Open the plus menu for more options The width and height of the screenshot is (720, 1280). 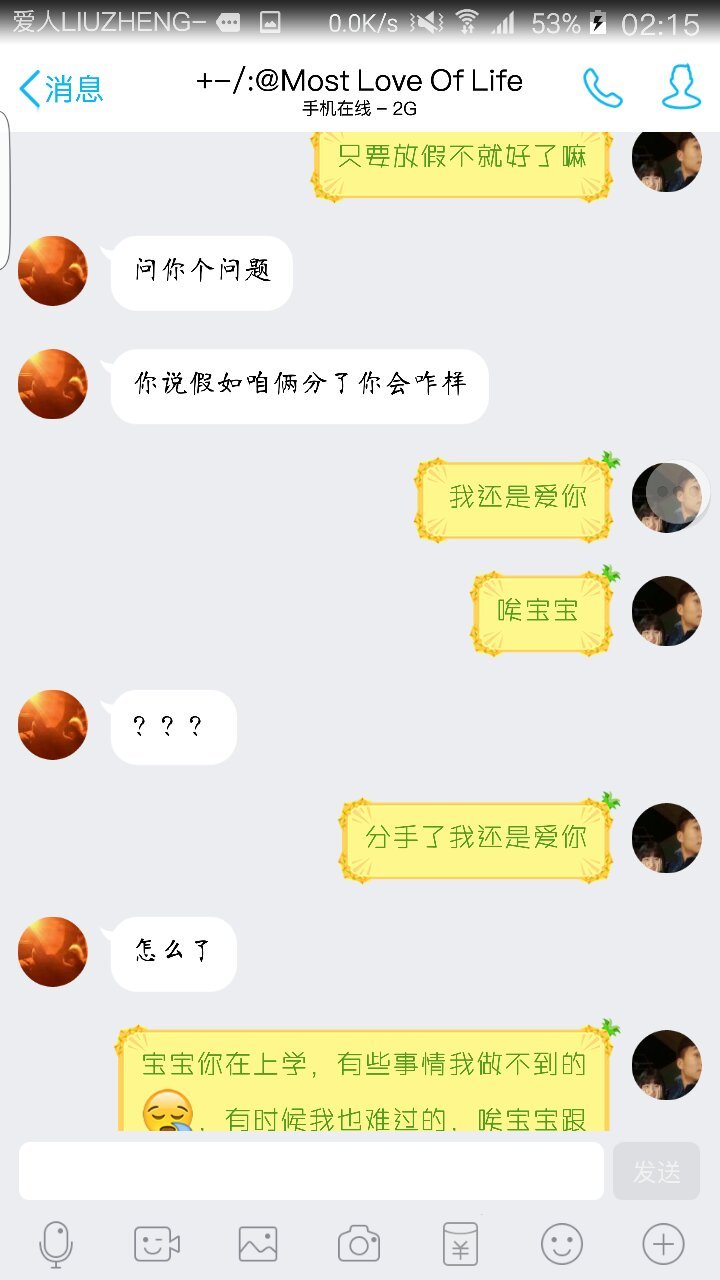(x=662, y=1245)
